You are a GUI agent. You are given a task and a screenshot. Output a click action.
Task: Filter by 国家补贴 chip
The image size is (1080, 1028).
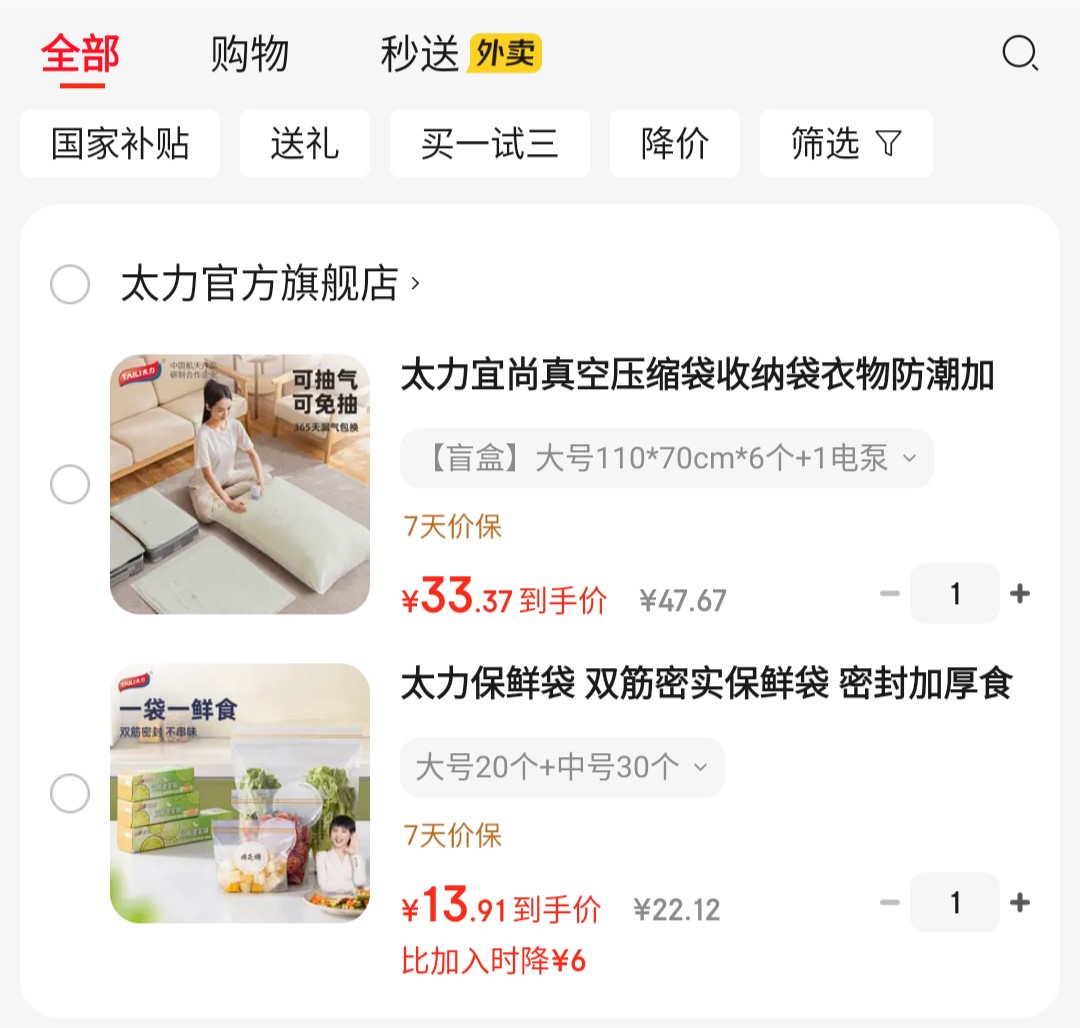pos(120,144)
